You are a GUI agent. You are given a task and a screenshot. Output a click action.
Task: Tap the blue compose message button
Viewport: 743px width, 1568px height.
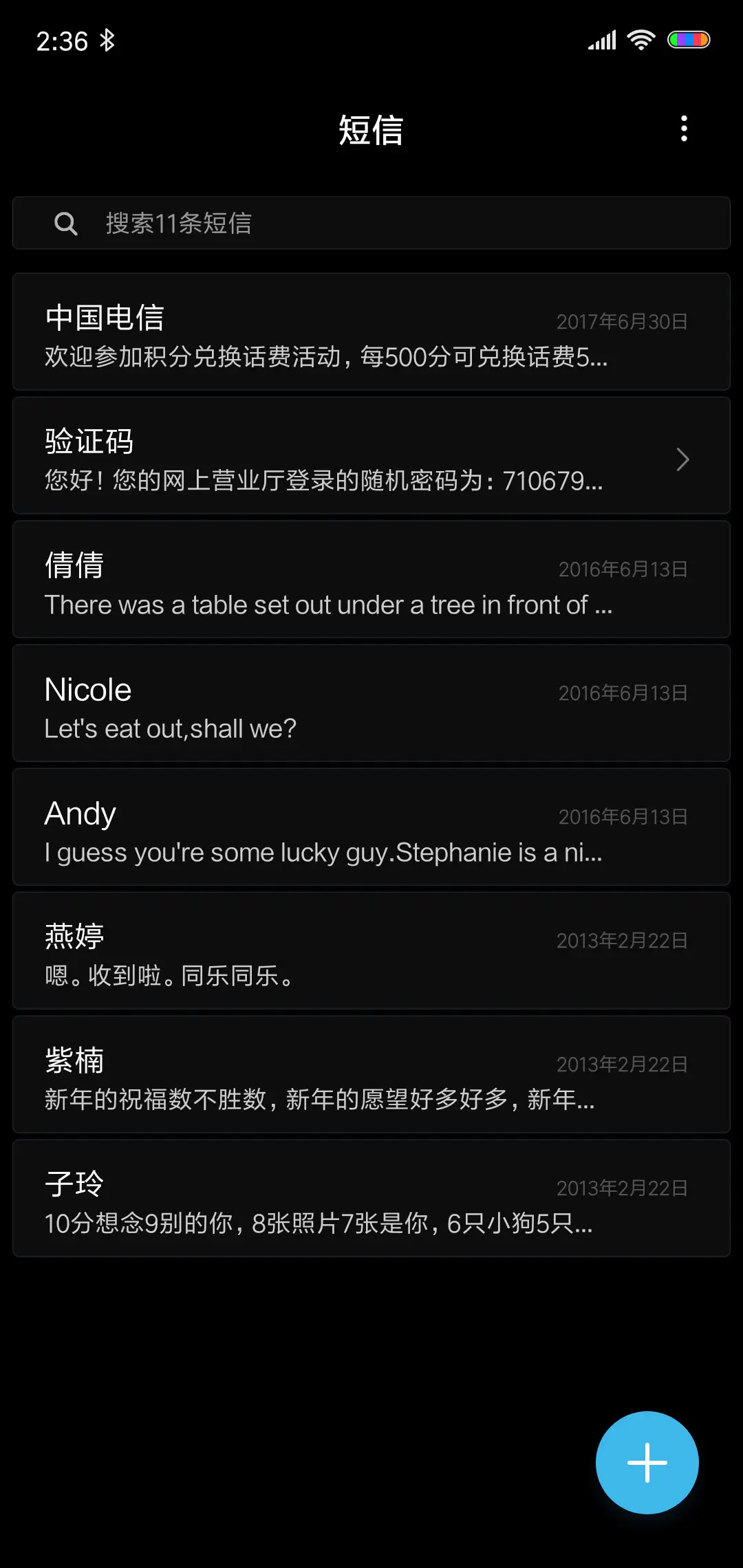coord(647,1462)
